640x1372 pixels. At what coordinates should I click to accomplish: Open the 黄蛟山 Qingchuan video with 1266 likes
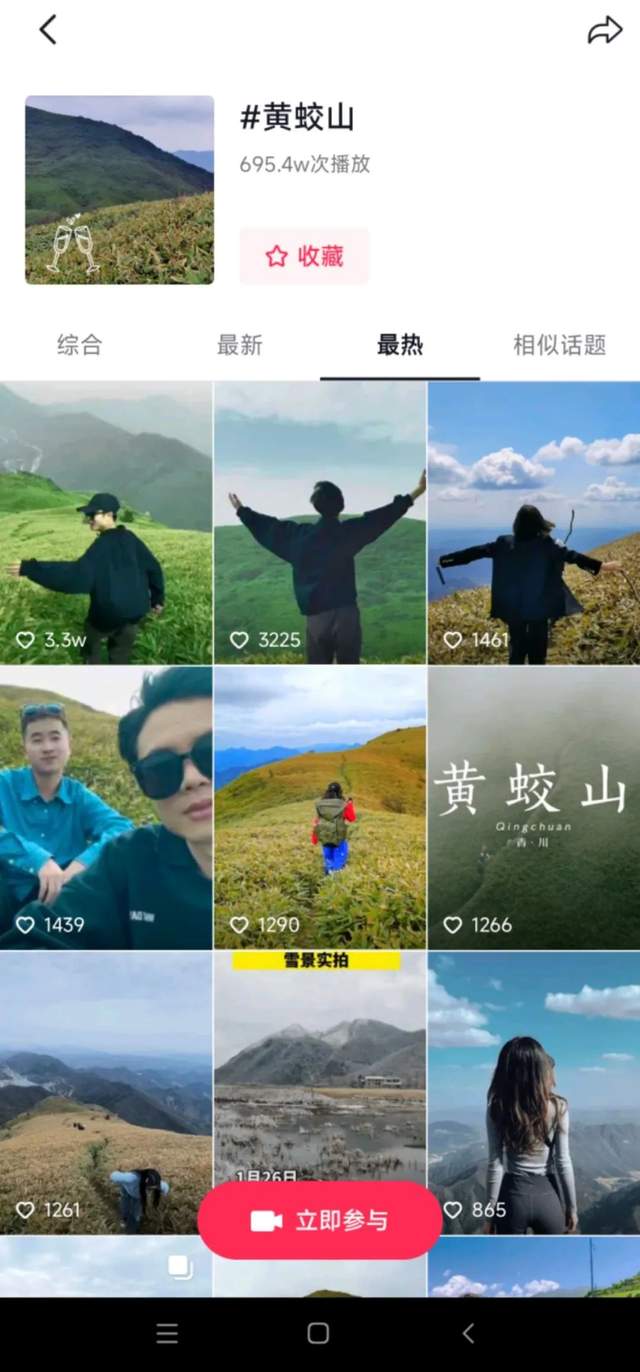point(534,808)
